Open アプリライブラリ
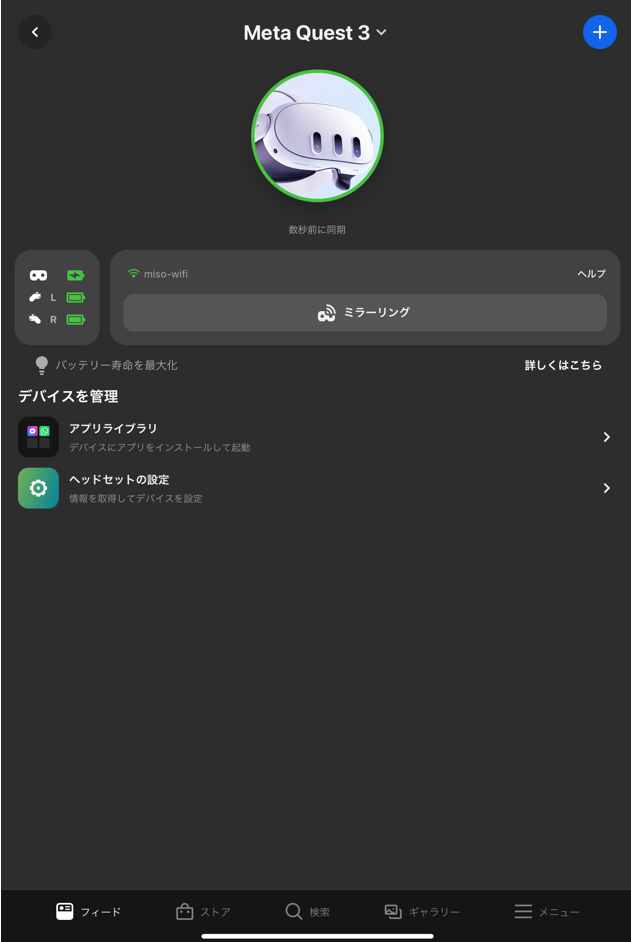 coord(315,437)
